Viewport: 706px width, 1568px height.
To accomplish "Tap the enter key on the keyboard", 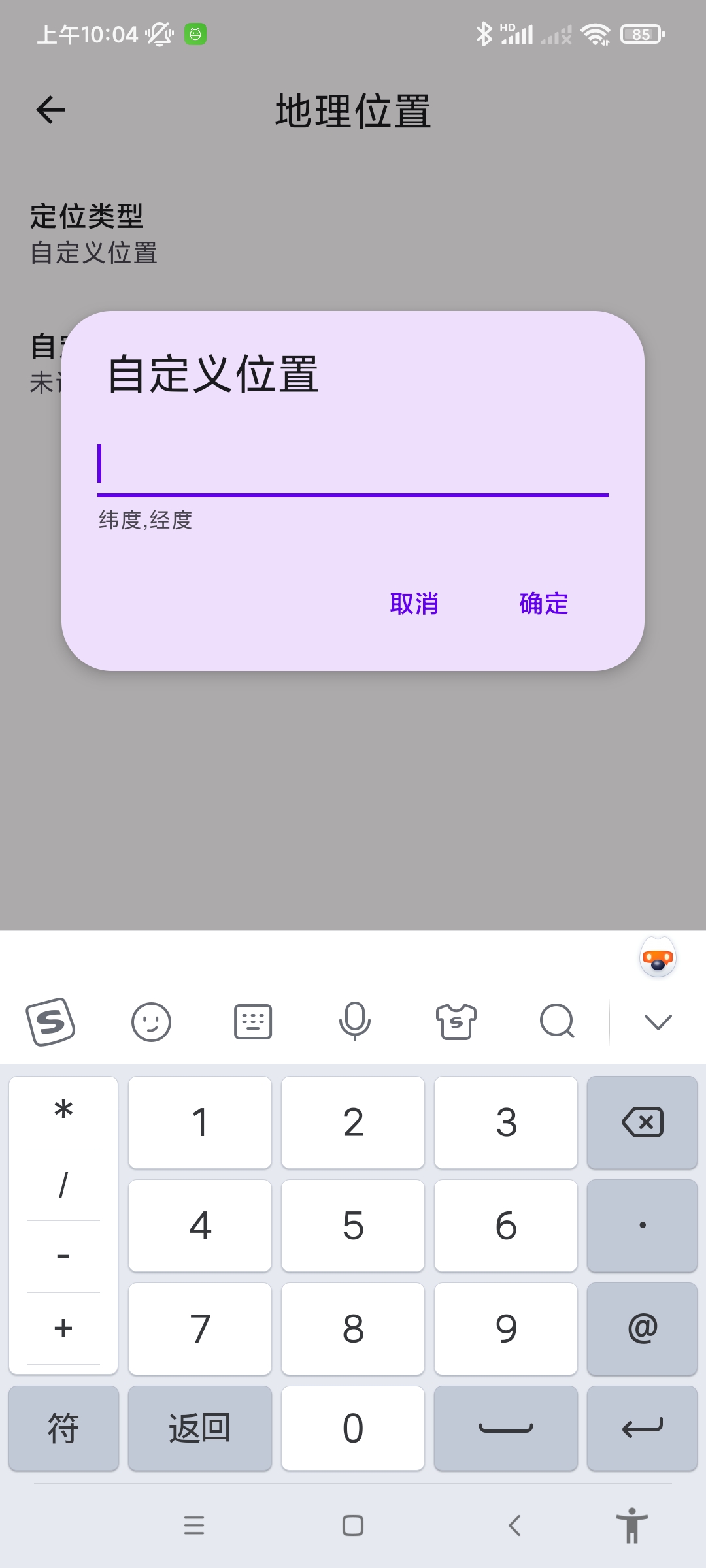I will coord(642,1428).
